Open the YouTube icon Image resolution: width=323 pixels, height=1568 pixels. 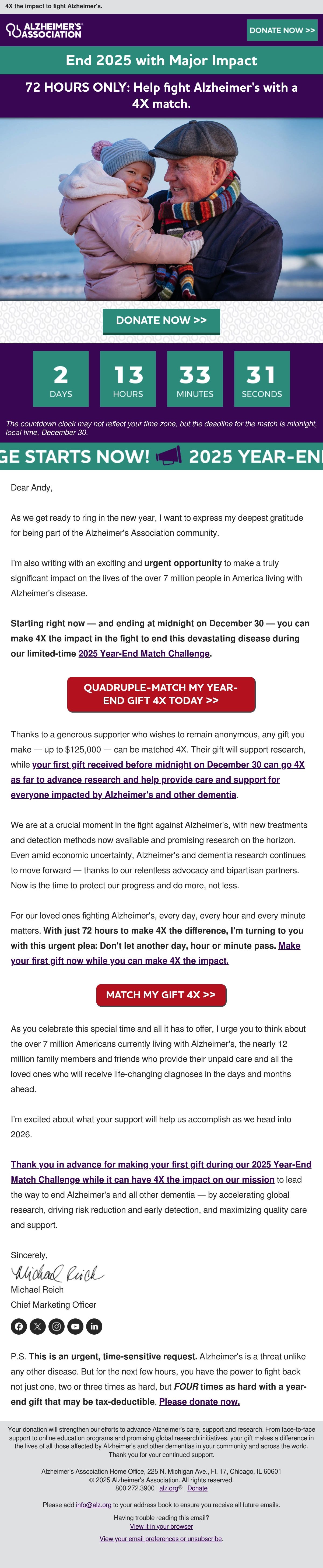tap(75, 1326)
